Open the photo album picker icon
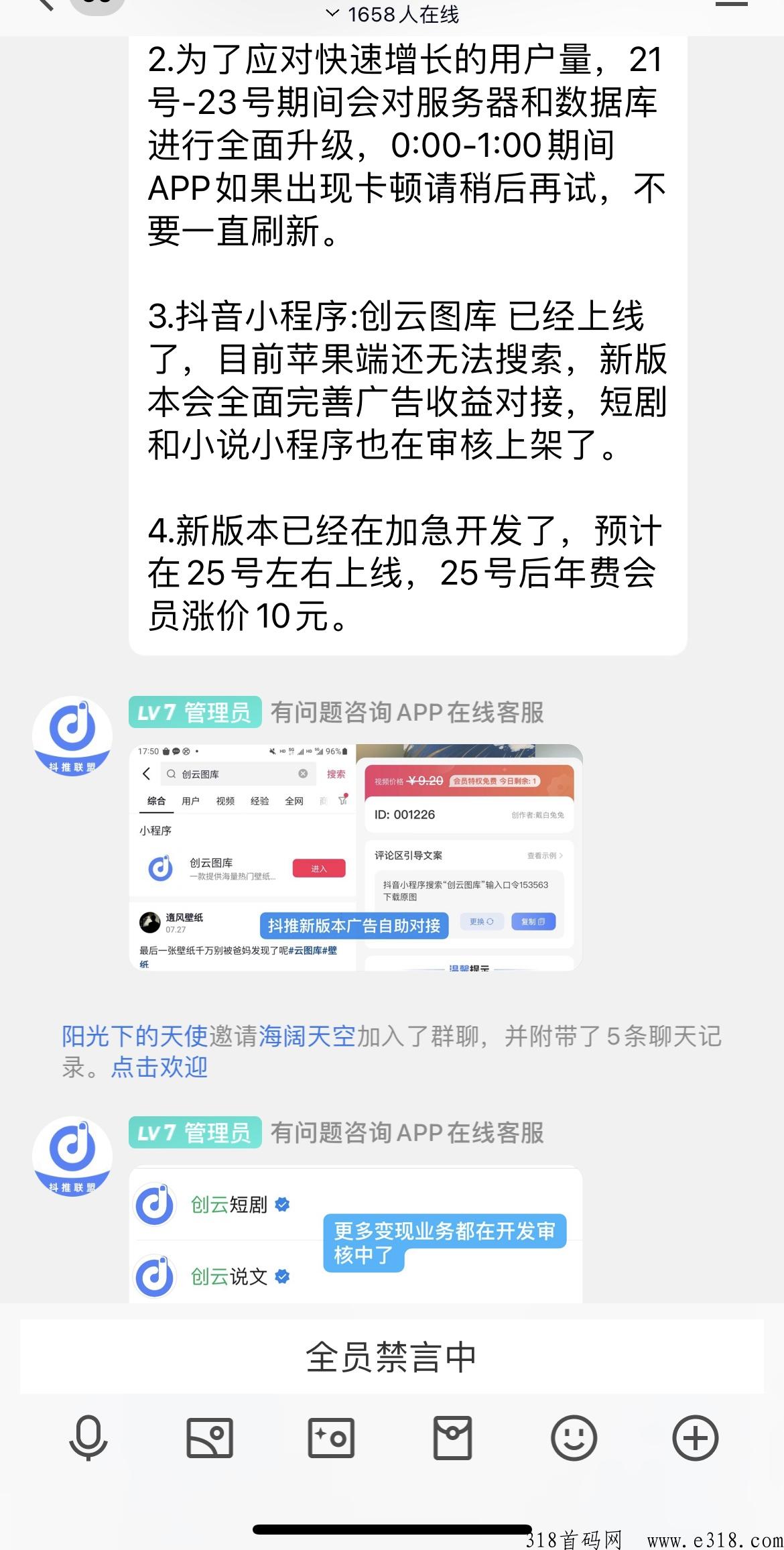The image size is (784, 1550). click(210, 1438)
